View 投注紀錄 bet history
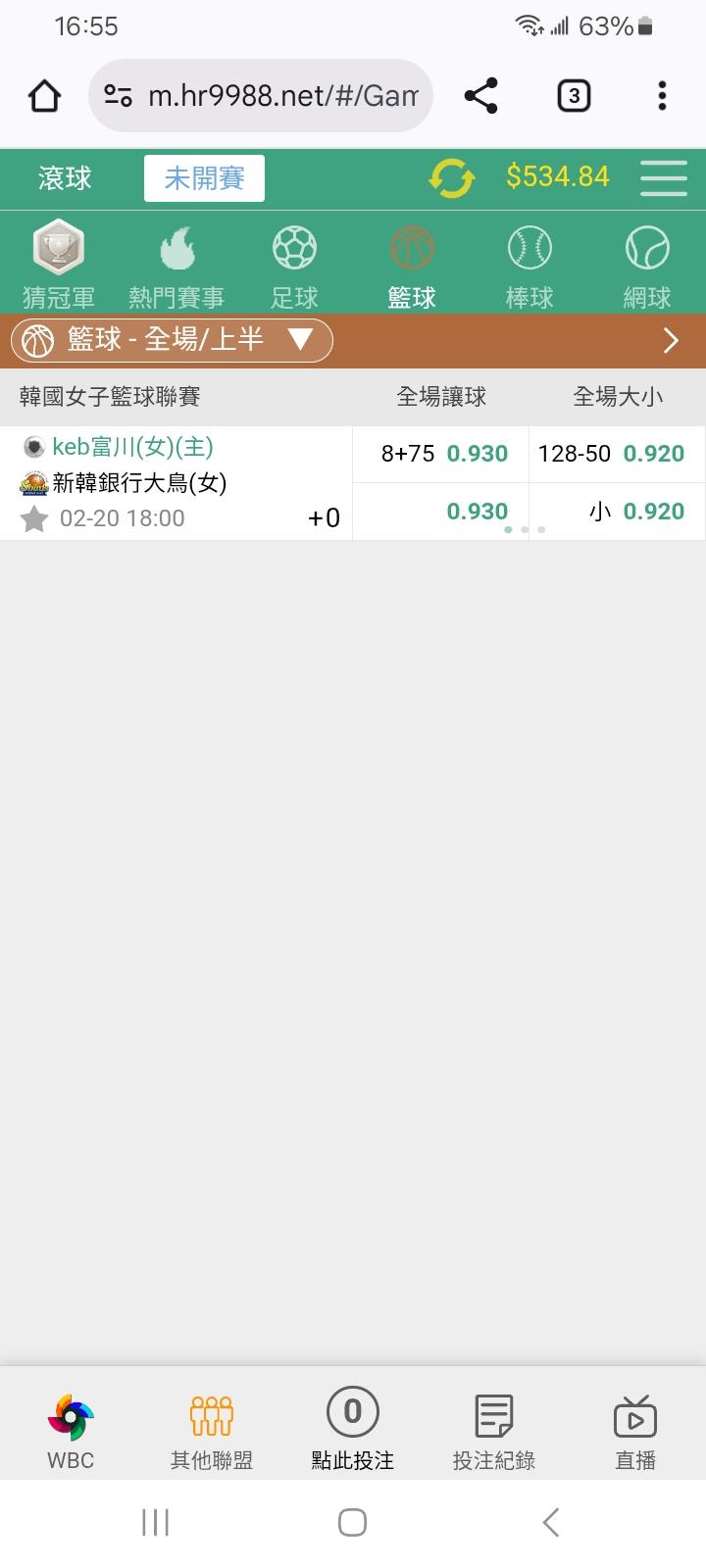Viewport: 706px width, 1568px height. pyautogui.click(x=494, y=1431)
